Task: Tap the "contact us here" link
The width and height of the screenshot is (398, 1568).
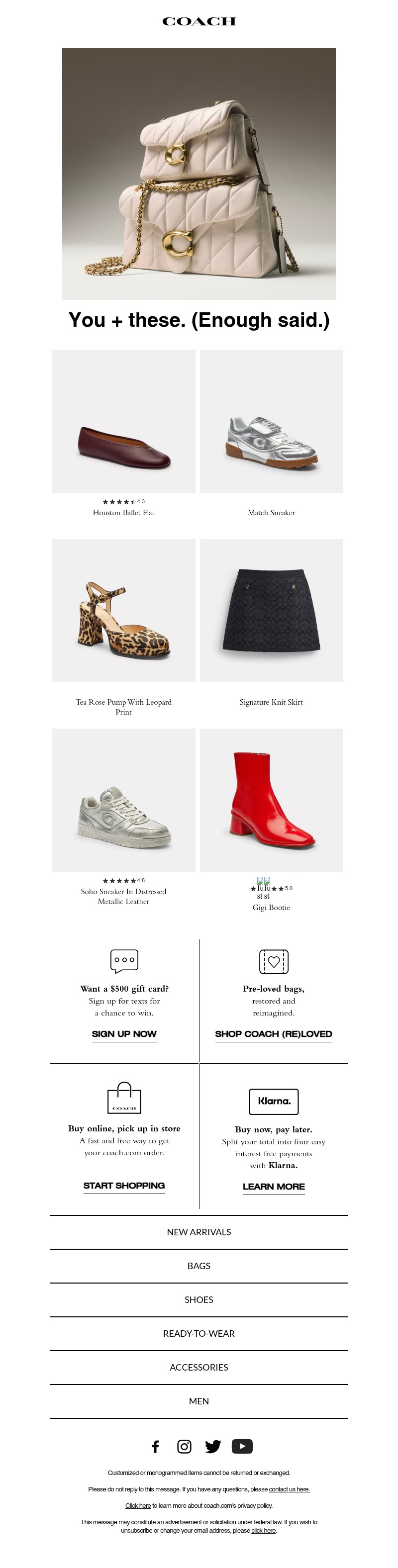Action: tap(289, 1489)
